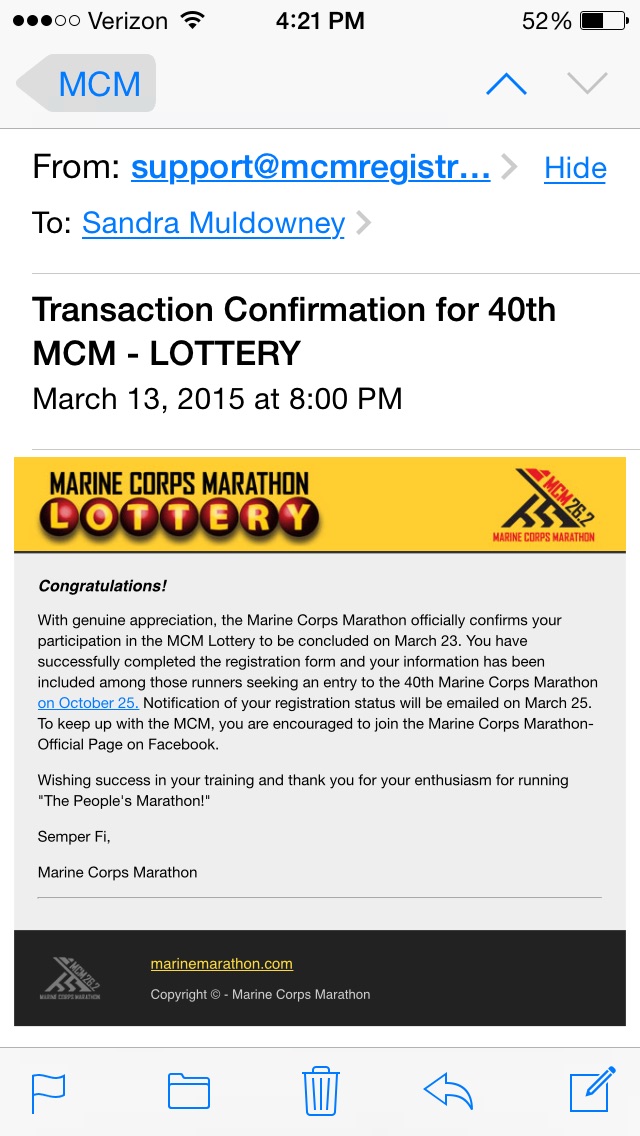Screen dimensions: 640x1136
Task: Open the marinemarathon.com link
Action: pos(222,964)
